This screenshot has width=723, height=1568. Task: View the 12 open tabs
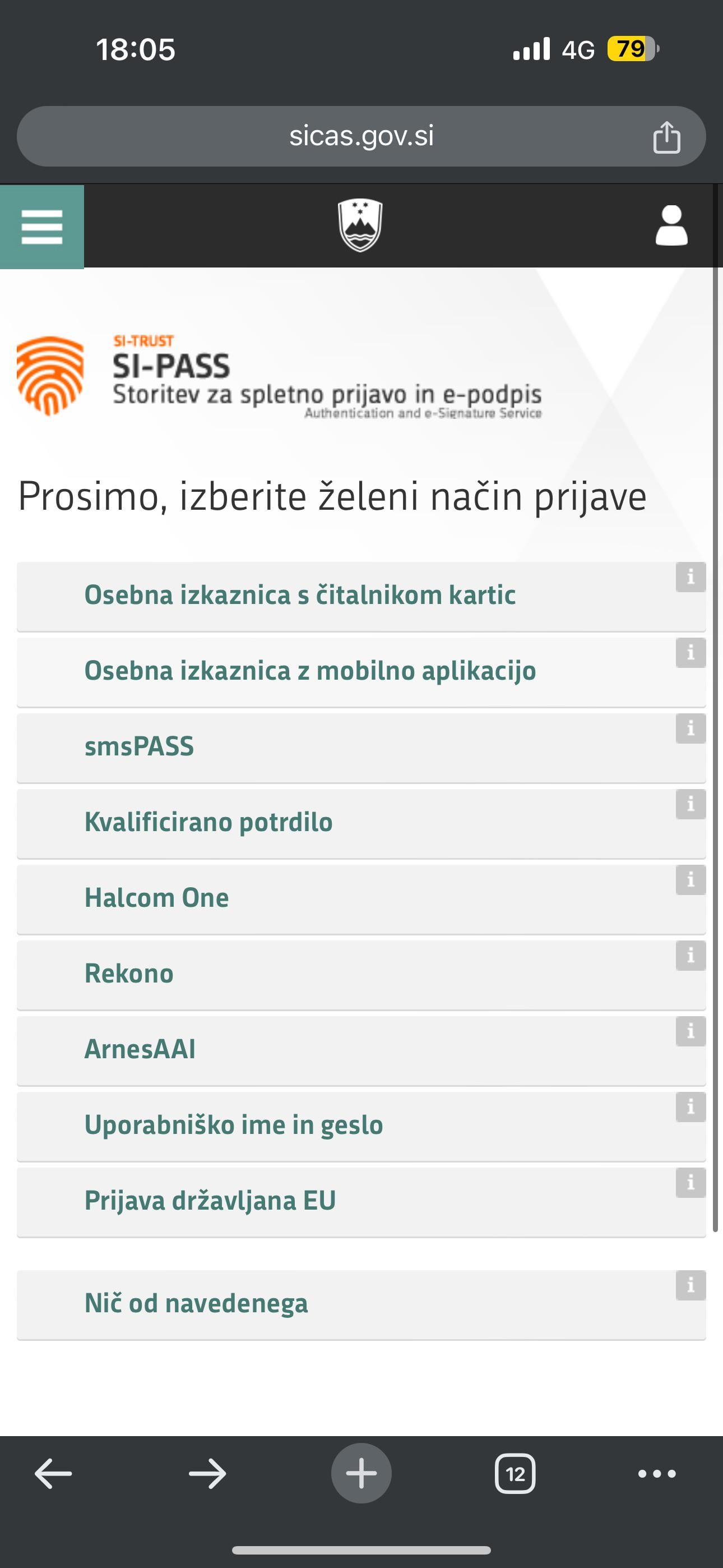point(516,1474)
